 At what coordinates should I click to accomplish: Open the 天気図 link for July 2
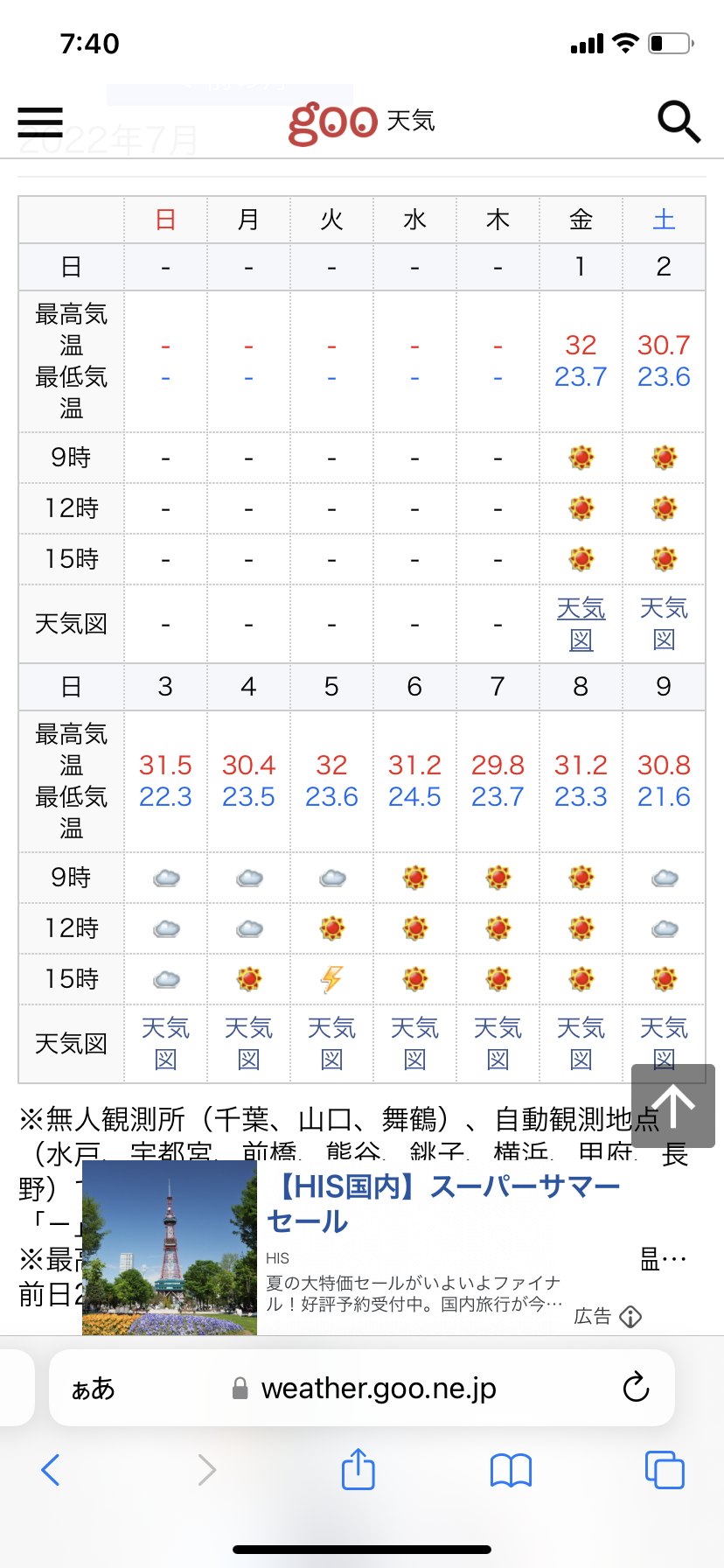click(x=664, y=624)
